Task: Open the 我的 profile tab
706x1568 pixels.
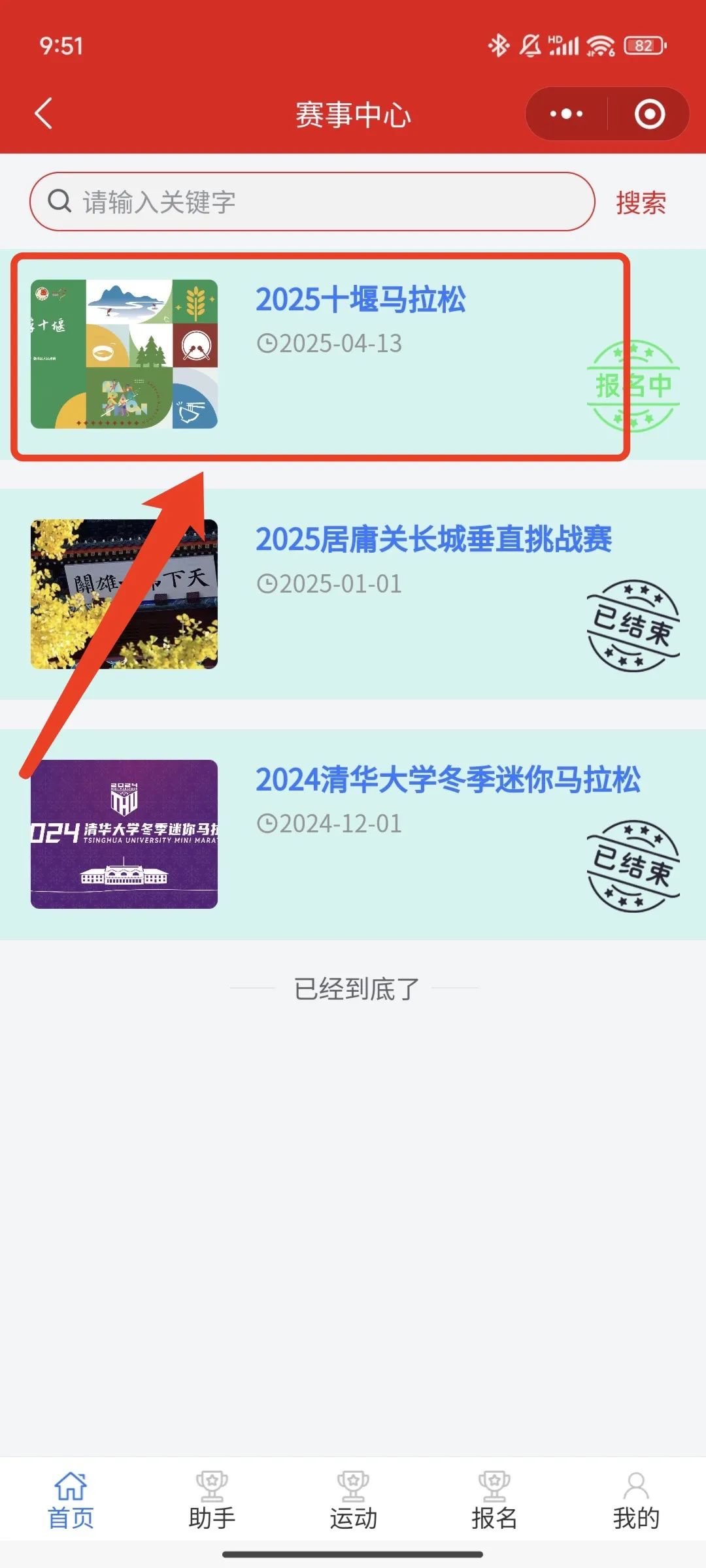Action: 635,1501
